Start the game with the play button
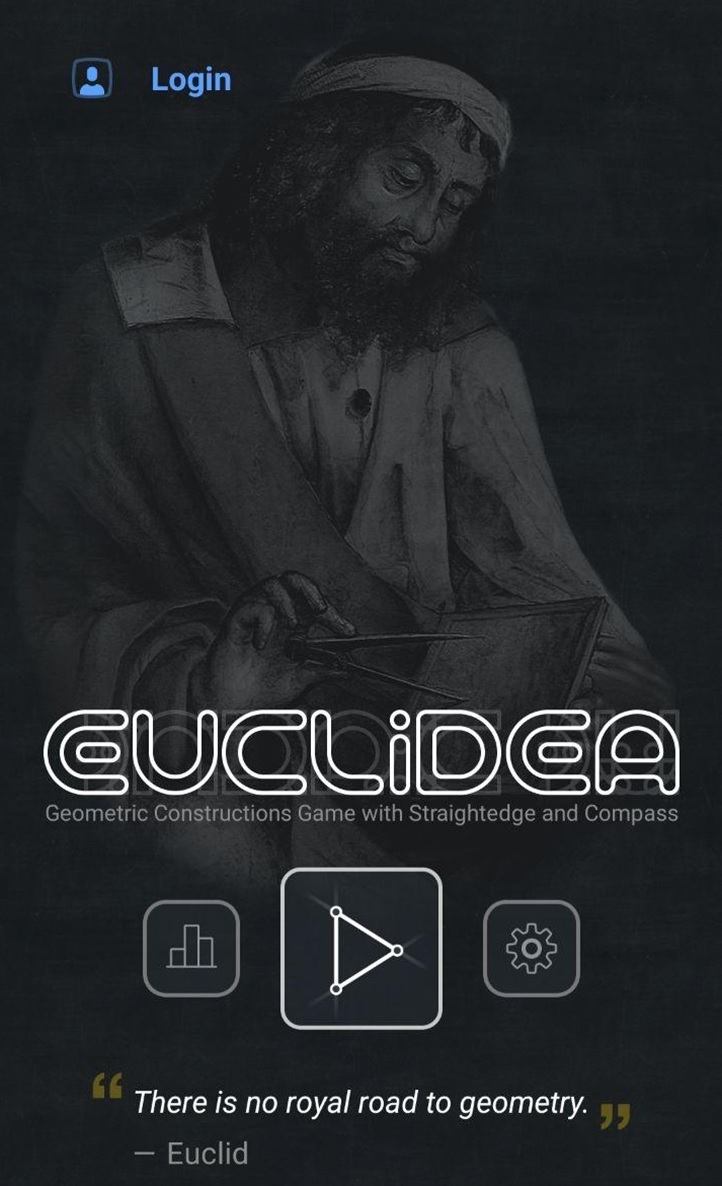The image size is (722, 1186). (x=361, y=948)
